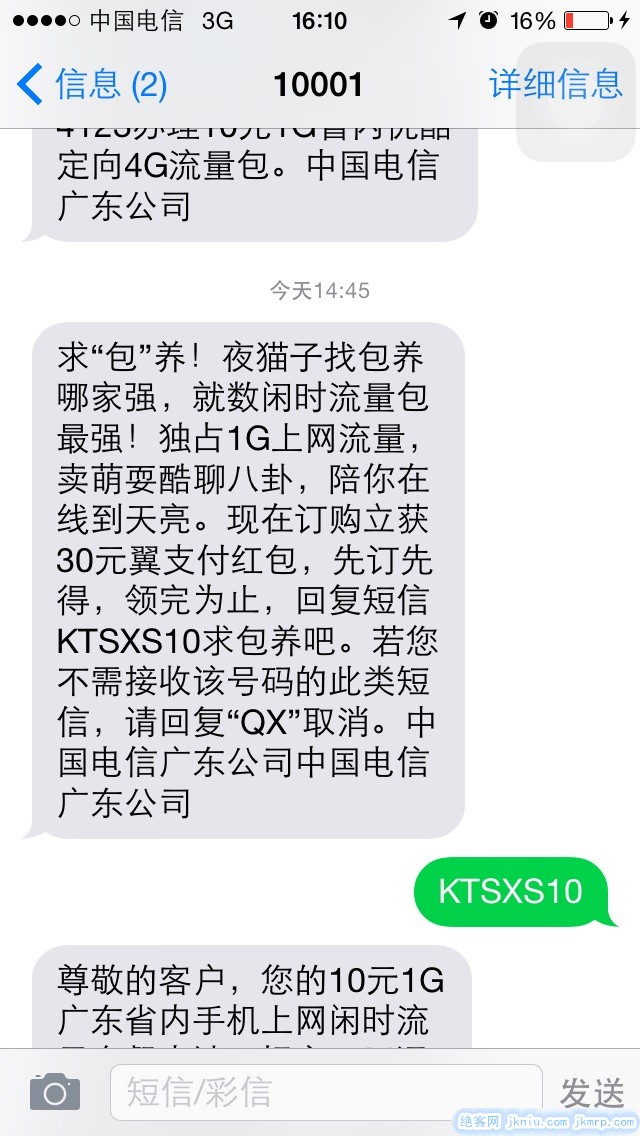Focus the 短信/彩信 text input field
Screen dimensions: 640x1136
[325, 1092]
